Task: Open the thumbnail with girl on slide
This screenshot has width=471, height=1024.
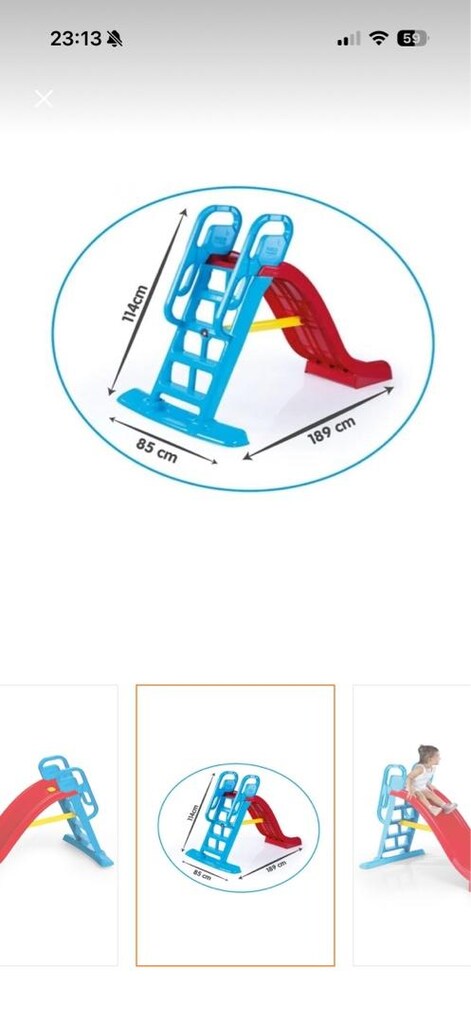Action: [412, 825]
